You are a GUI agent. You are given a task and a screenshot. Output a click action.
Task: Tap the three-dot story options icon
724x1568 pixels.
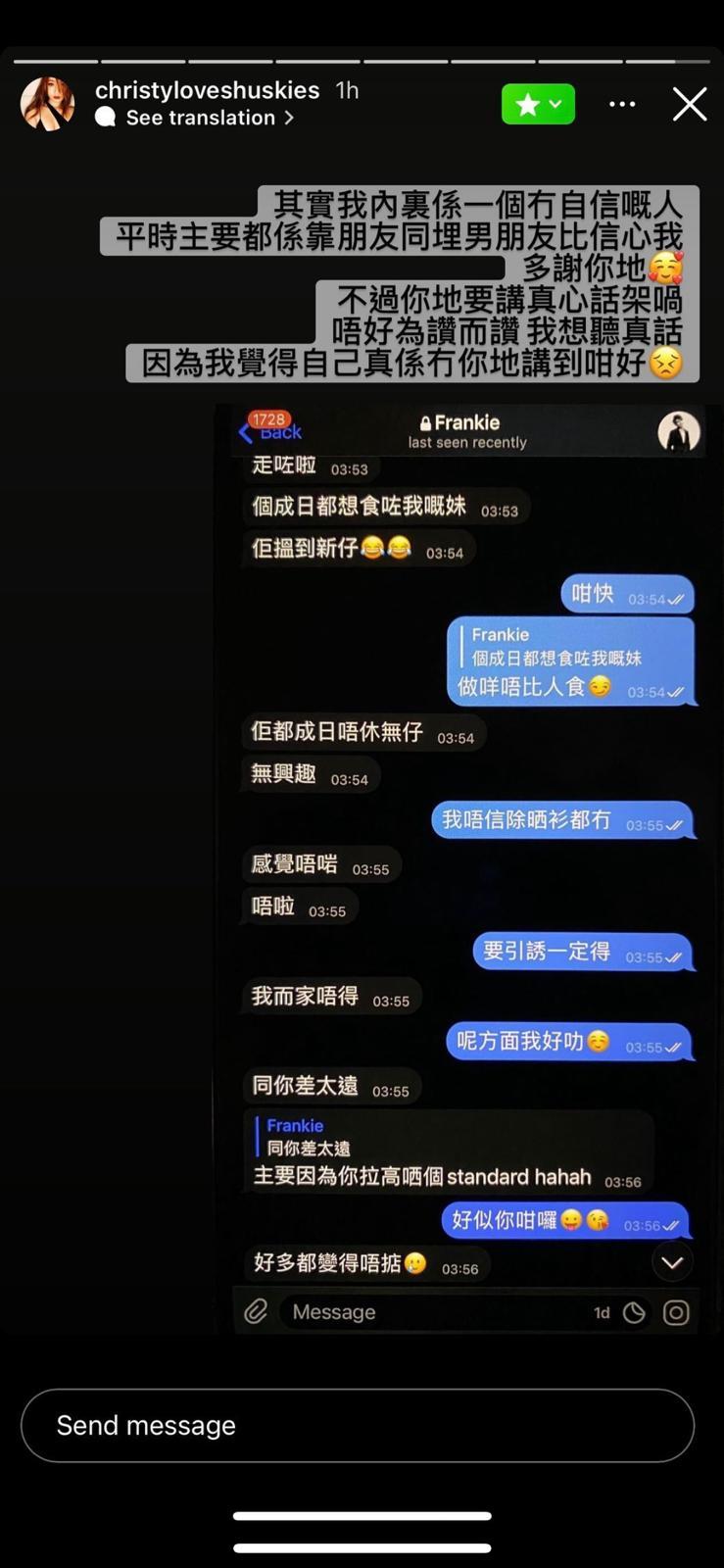622,103
